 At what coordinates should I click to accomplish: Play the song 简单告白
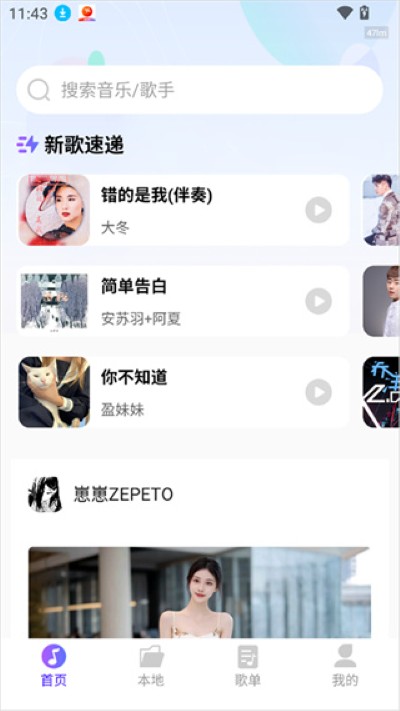pos(318,301)
